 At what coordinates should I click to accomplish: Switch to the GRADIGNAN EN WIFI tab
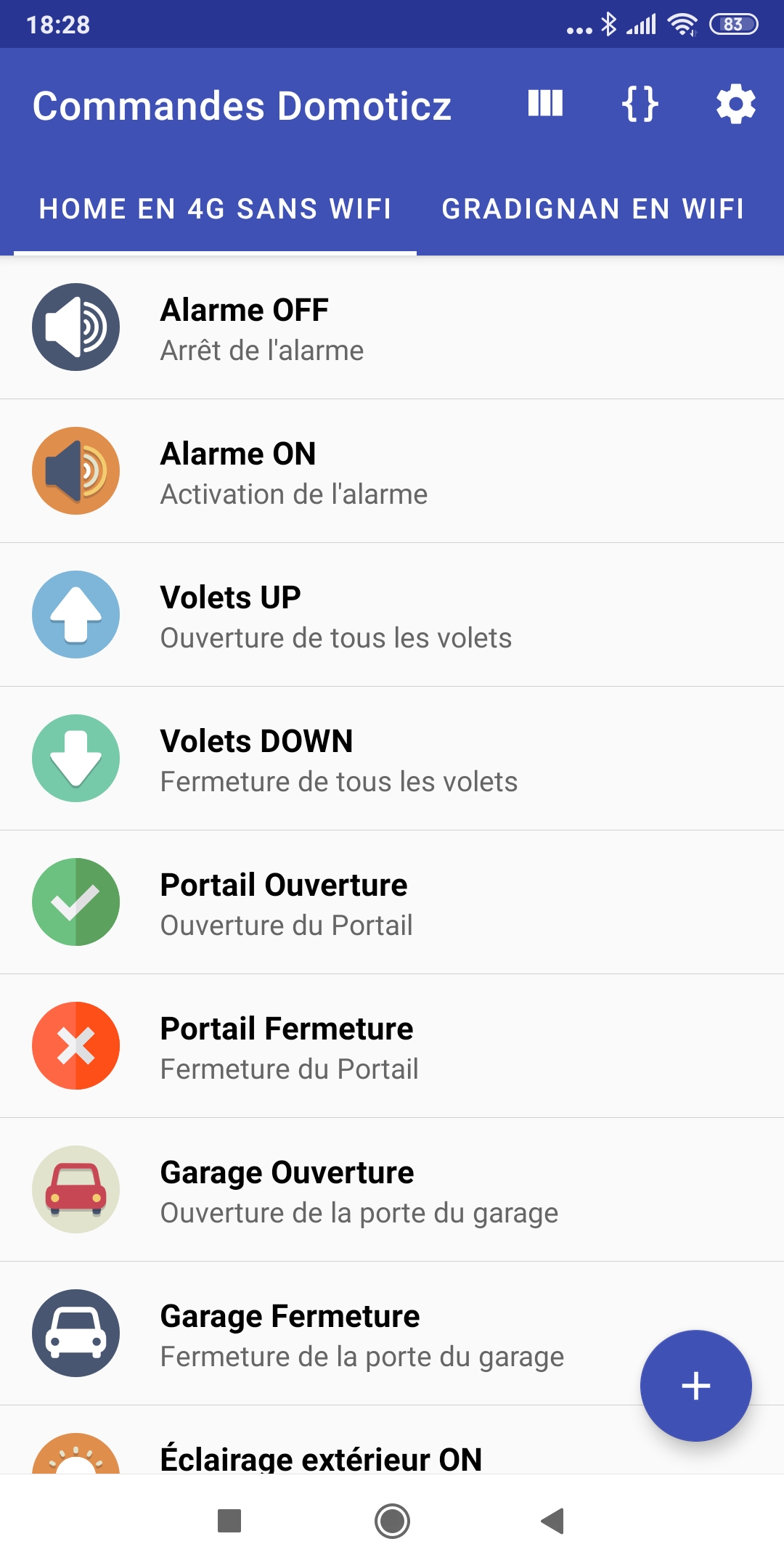[x=592, y=208]
